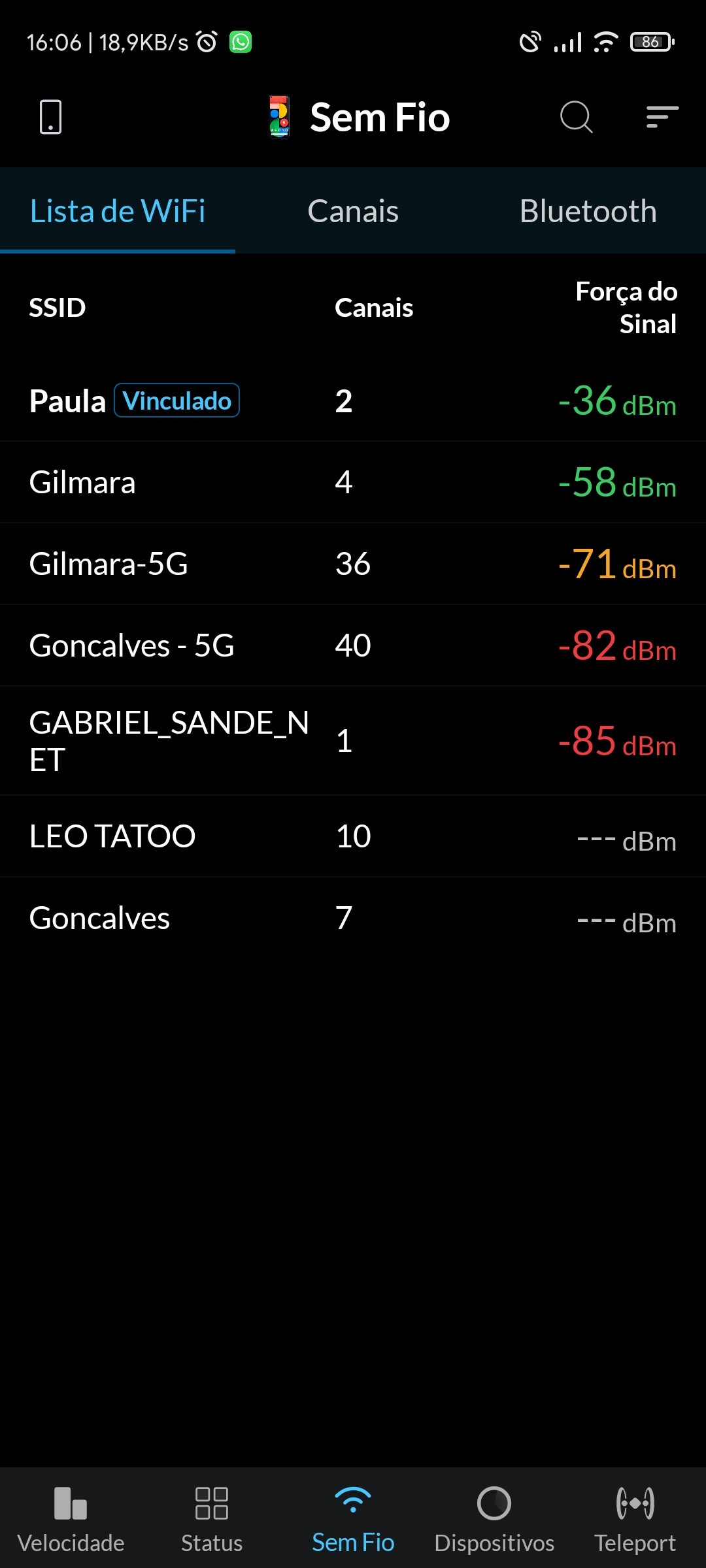View details for Gilmara-5G

pos(109,564)
